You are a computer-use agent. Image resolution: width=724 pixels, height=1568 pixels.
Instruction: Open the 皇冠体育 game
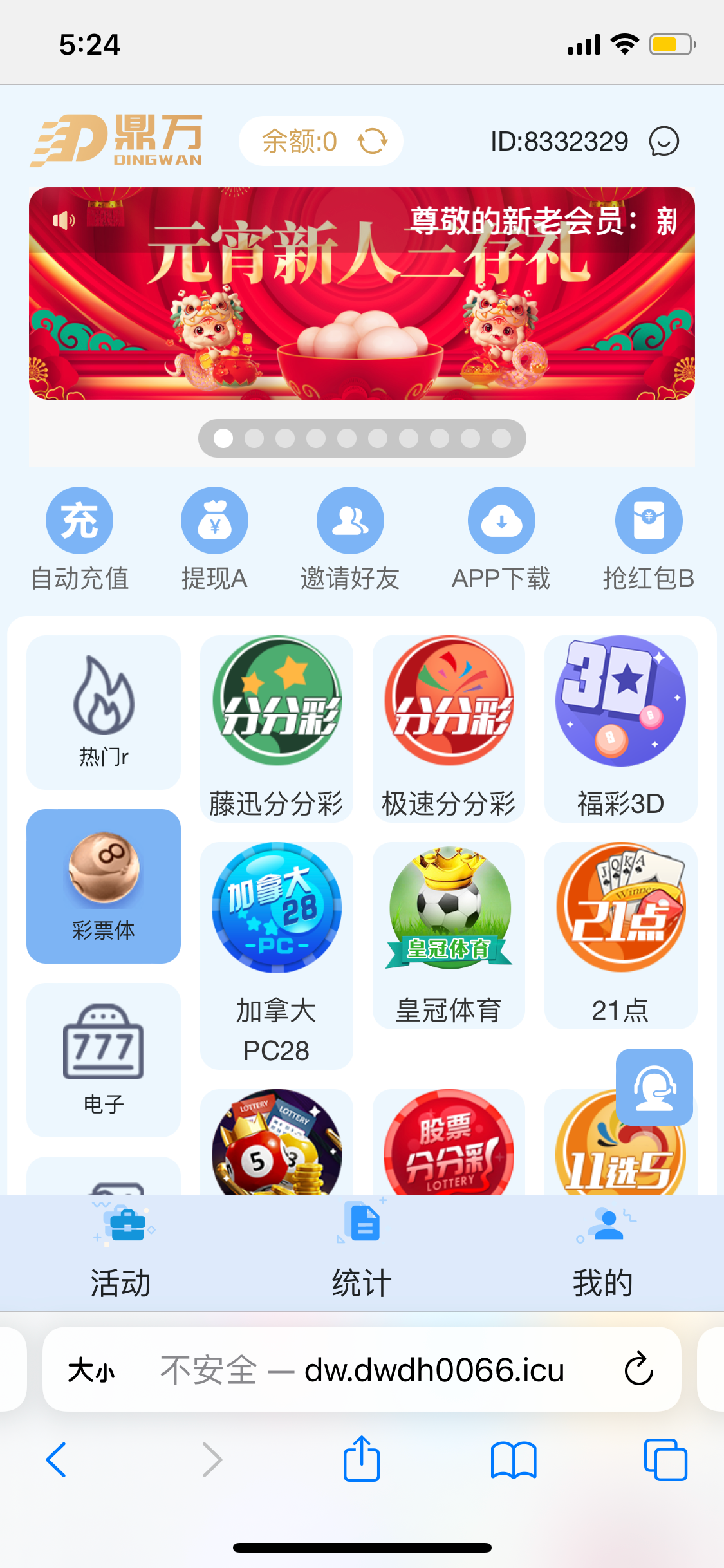pos(449,933)
